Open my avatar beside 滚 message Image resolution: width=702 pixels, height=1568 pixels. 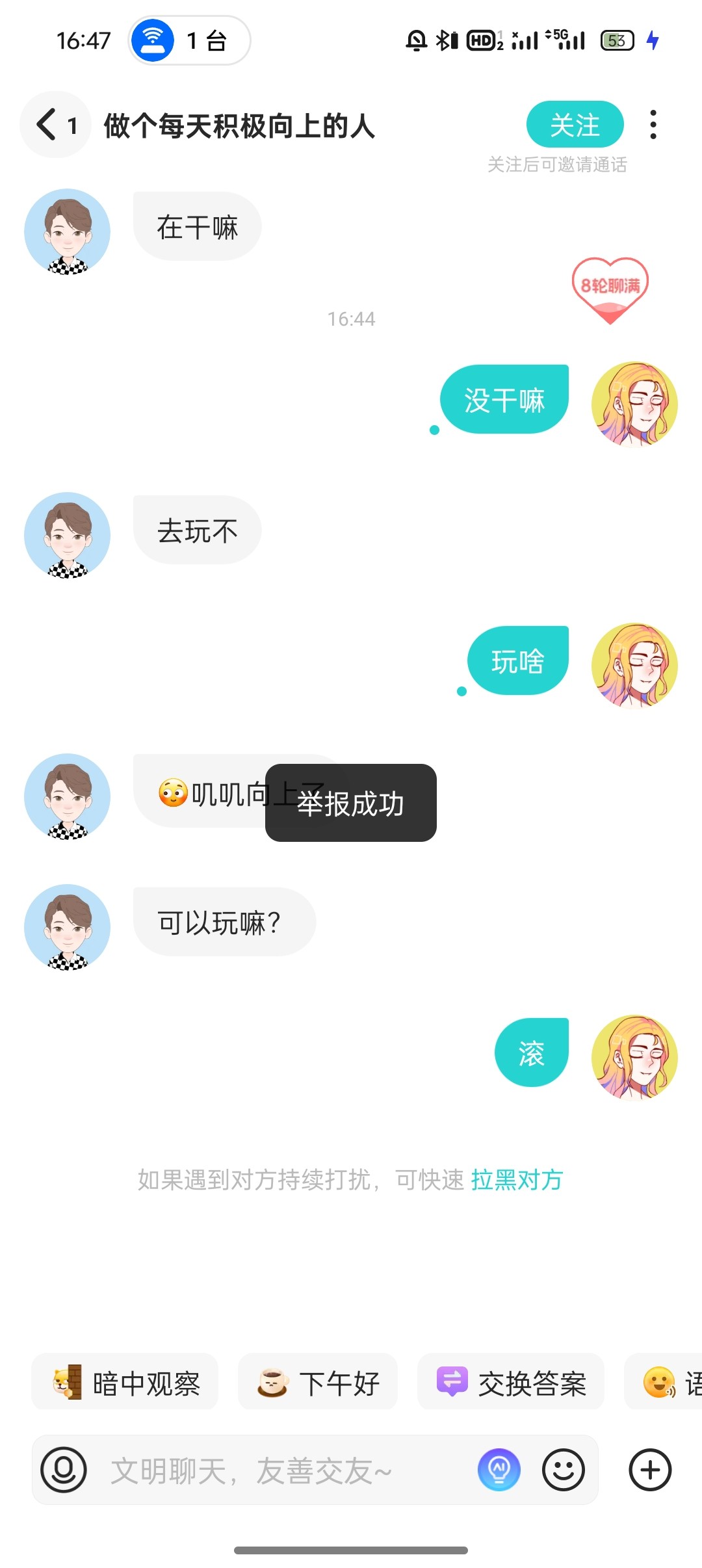click(x=634, y=1058)
